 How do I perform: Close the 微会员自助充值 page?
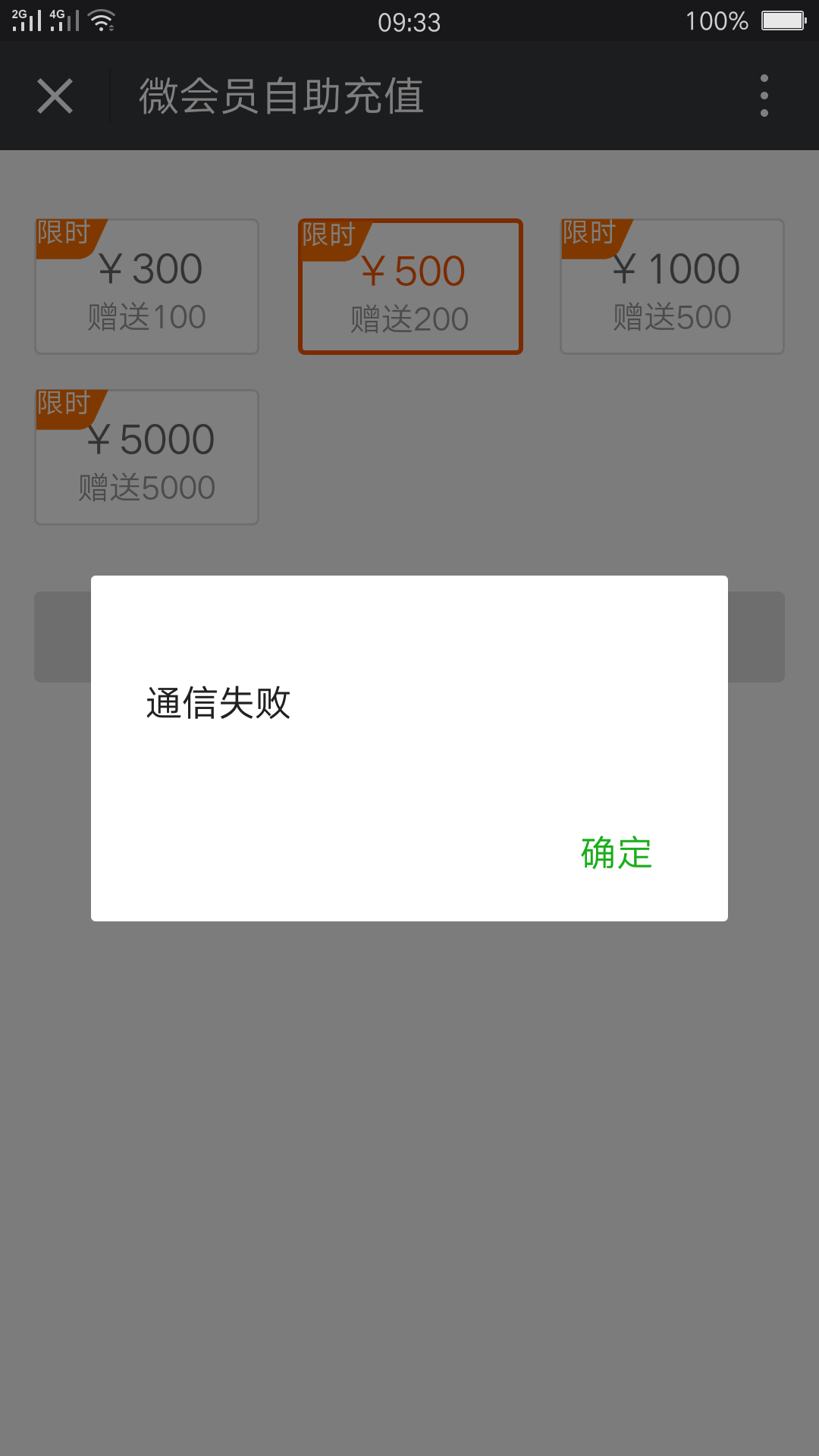55,96
